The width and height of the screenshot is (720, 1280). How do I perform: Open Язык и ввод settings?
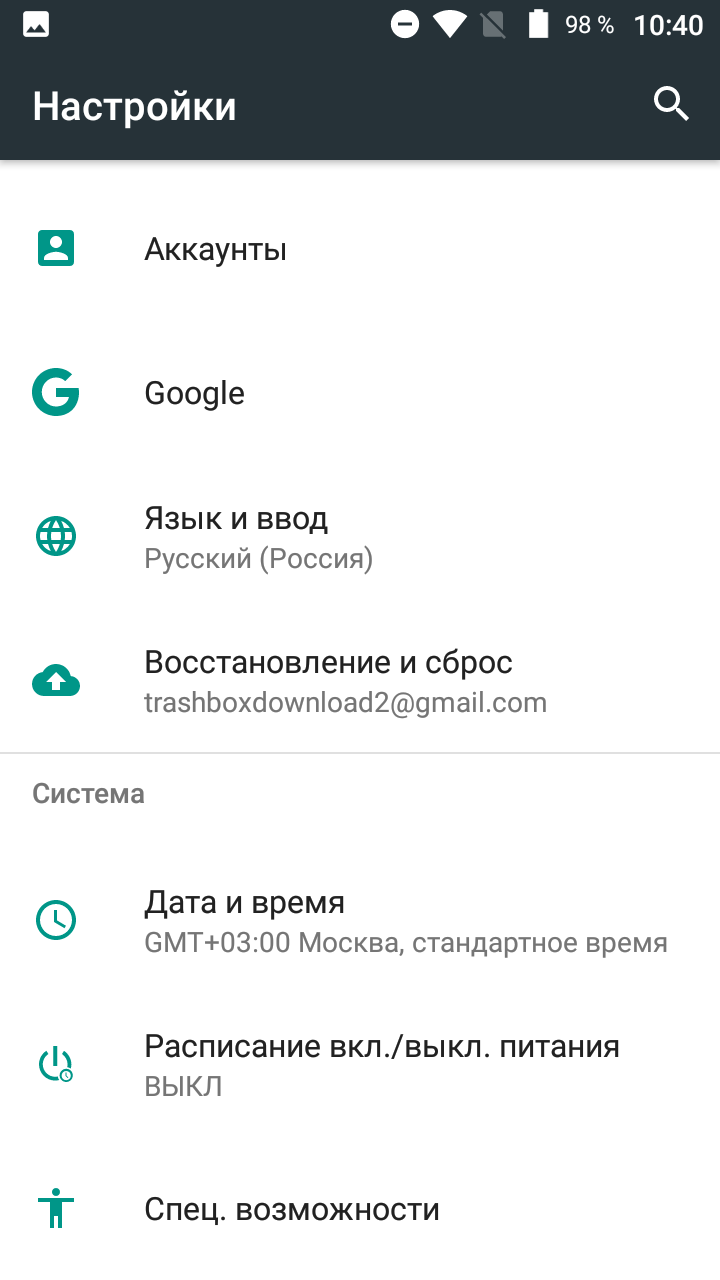(x=360, y=537)
